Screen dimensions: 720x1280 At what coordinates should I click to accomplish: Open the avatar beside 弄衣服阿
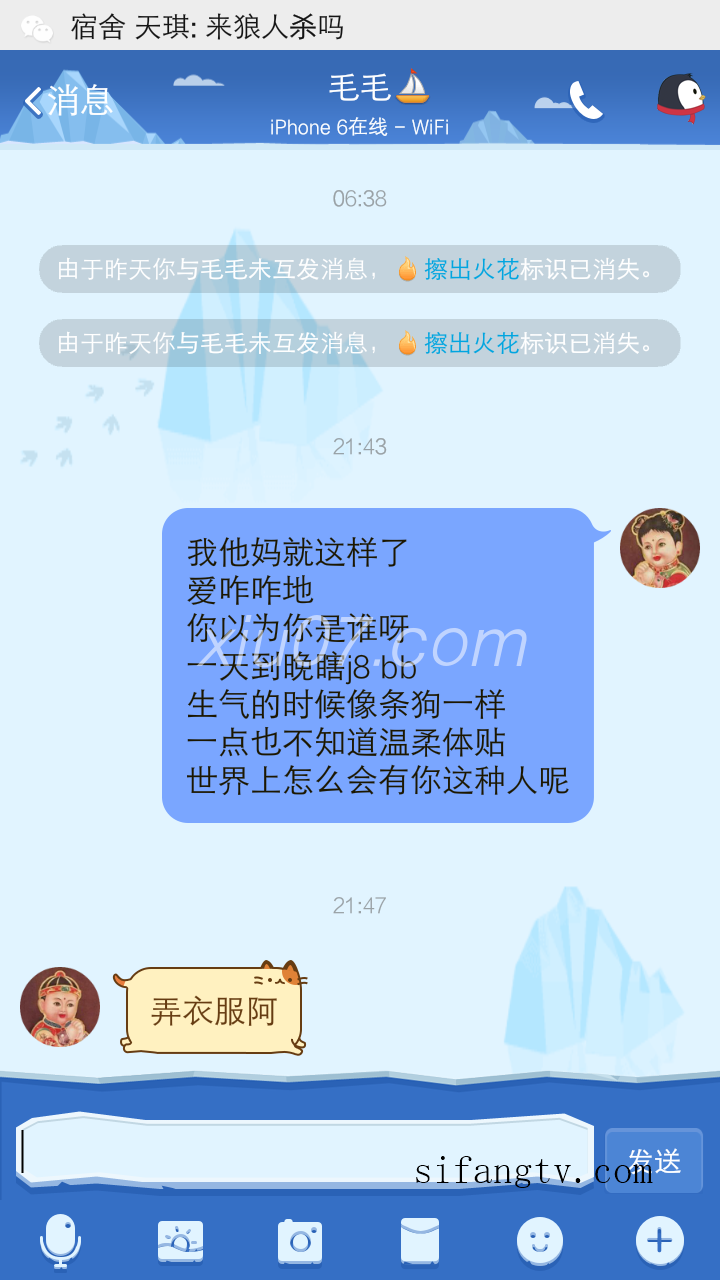point(60,1006)
